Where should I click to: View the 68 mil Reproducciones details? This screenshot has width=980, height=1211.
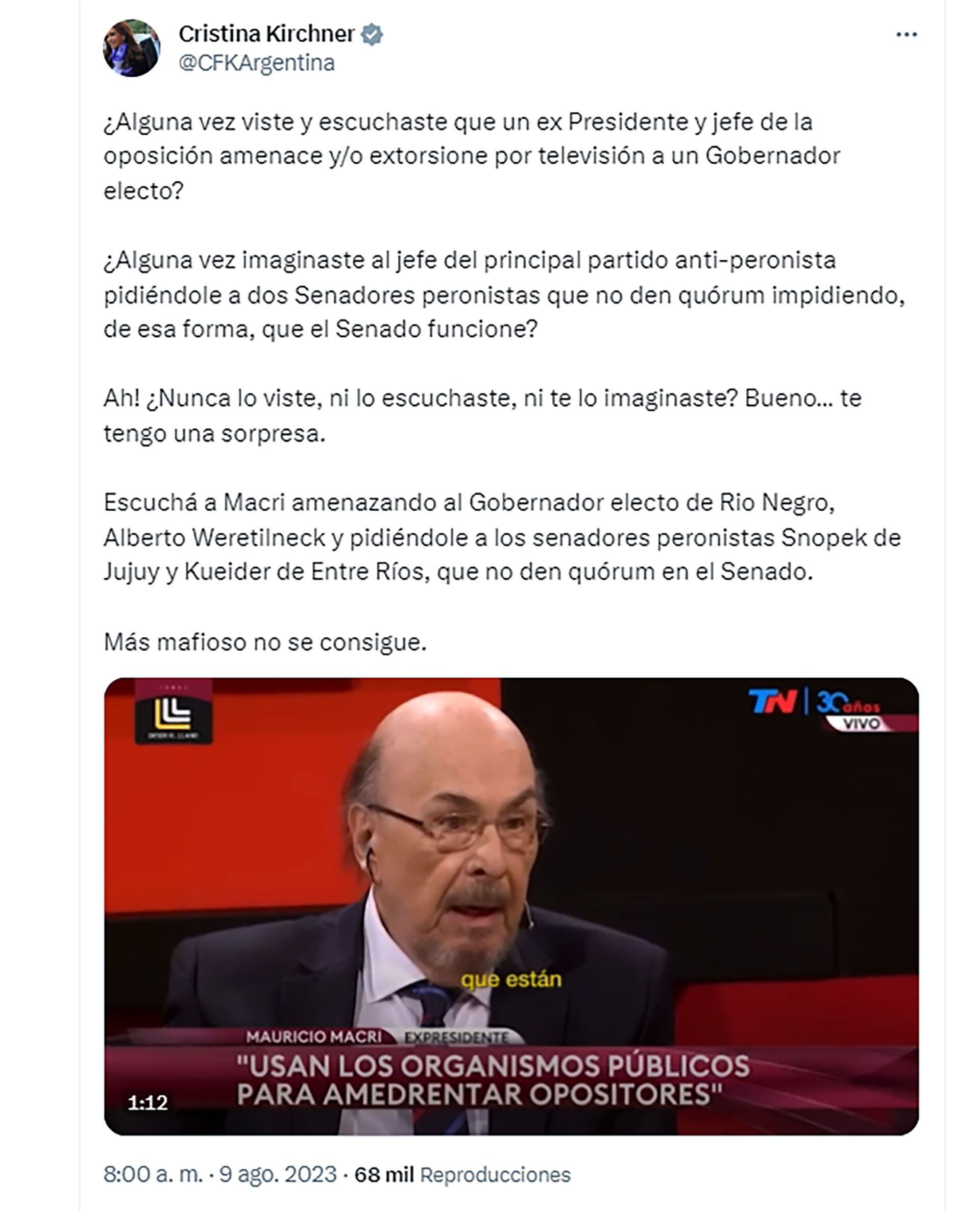coord(462,1174)
